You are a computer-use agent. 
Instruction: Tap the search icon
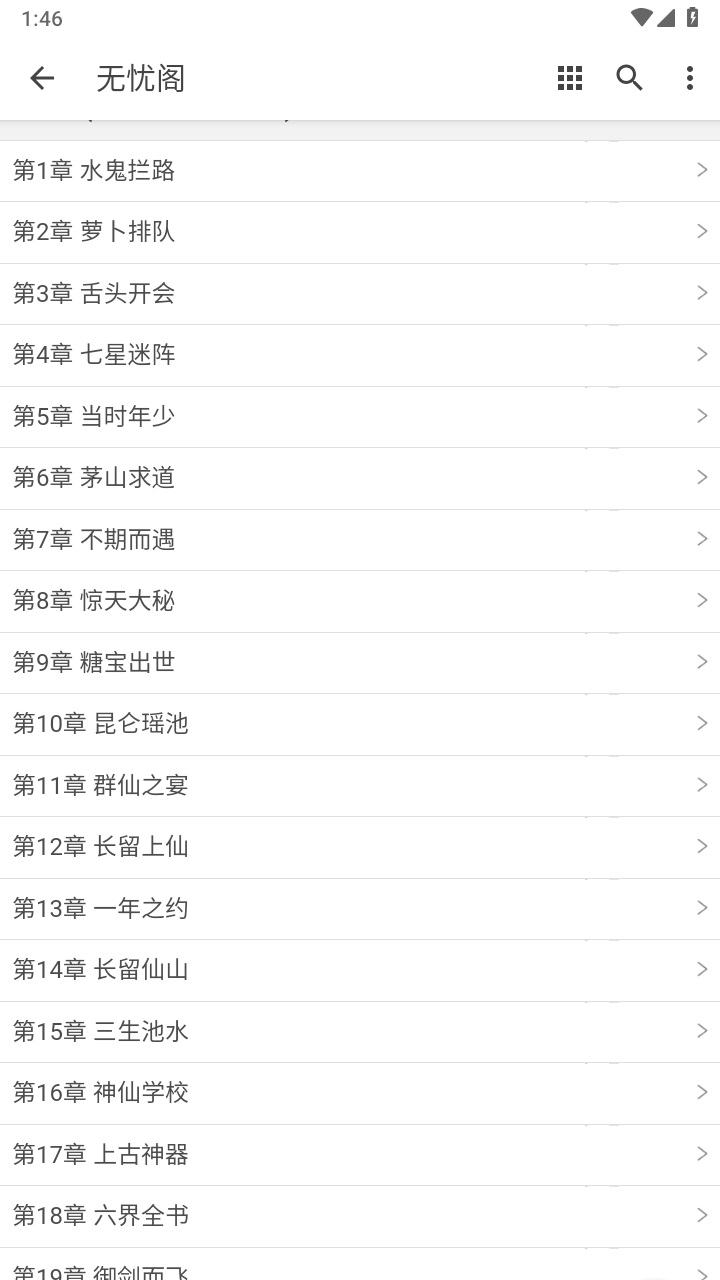(x=629, y=78)
